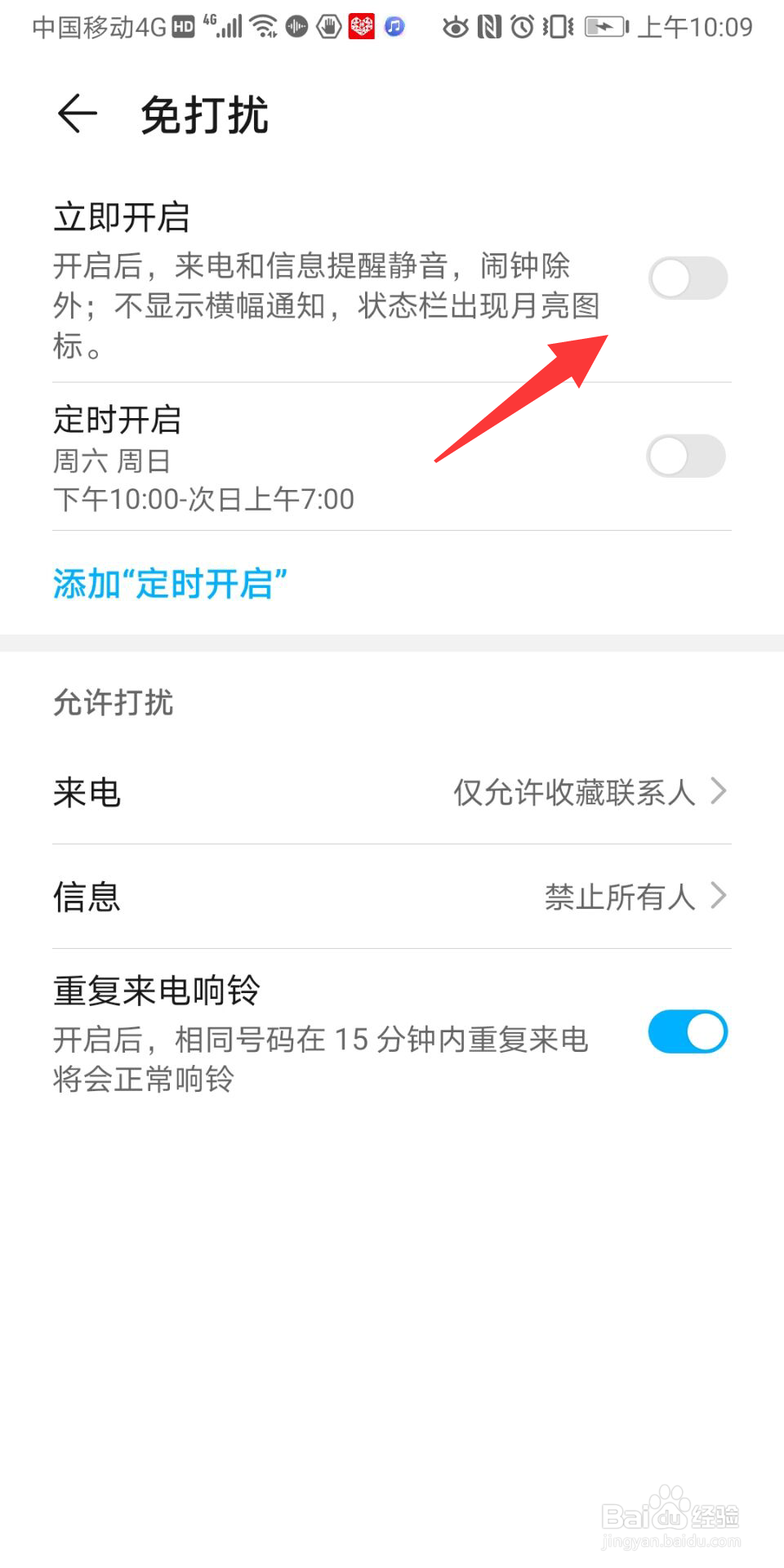The width and height of the screenshot is (784, 1568).
Task: Click 添加"定时开启" to add a schedule
Action: click(x=169, y=582)
